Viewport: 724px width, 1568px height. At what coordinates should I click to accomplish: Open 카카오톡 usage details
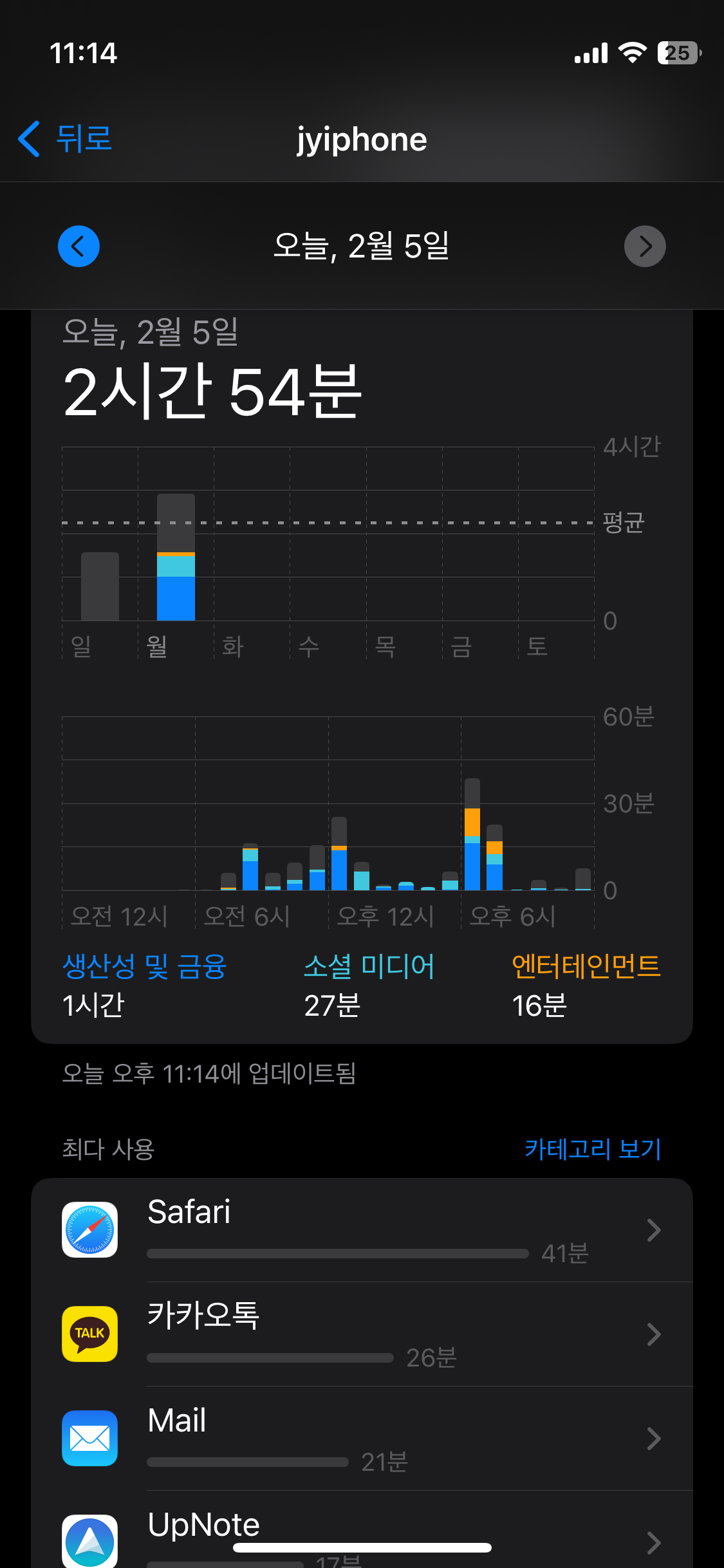362,1334
